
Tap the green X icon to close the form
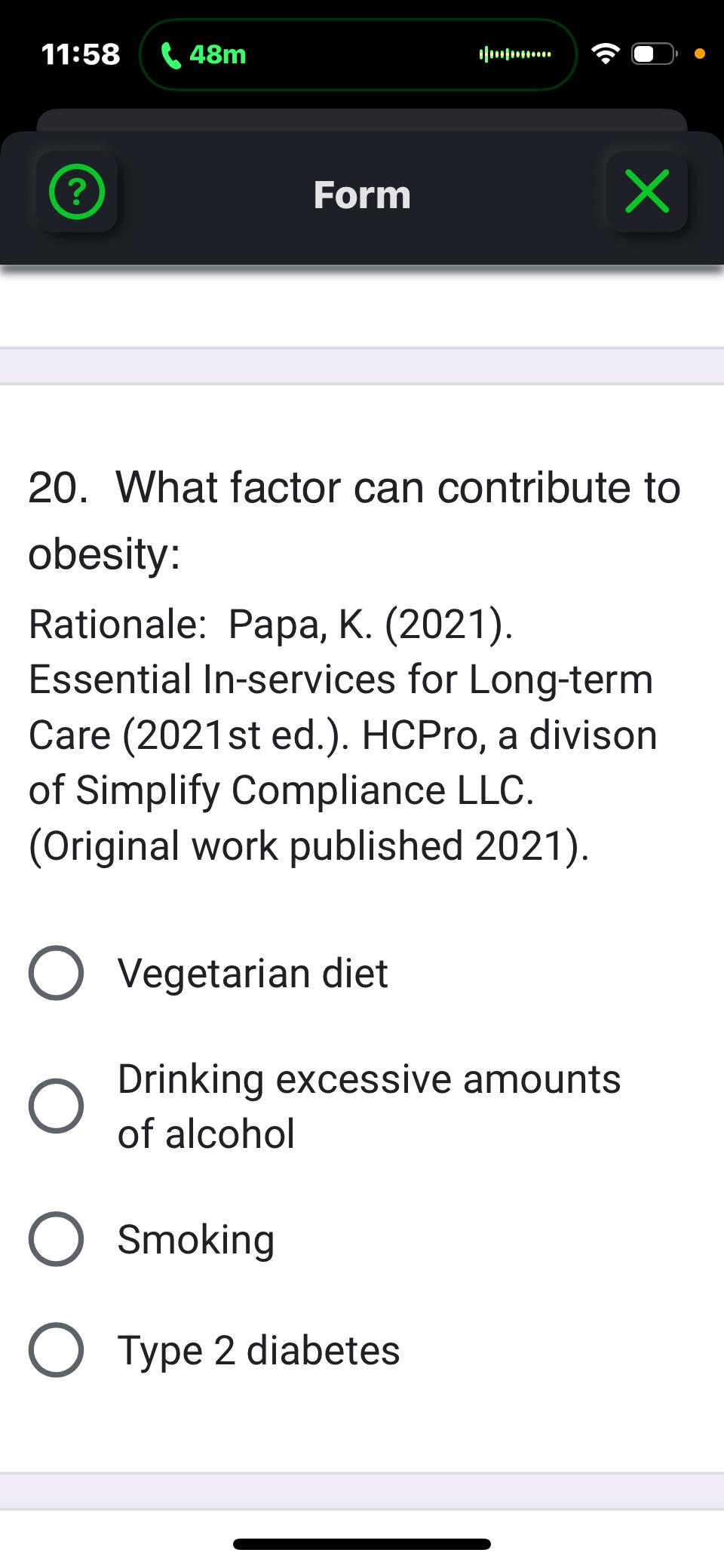pyautogui.click(x=647, y=192)
